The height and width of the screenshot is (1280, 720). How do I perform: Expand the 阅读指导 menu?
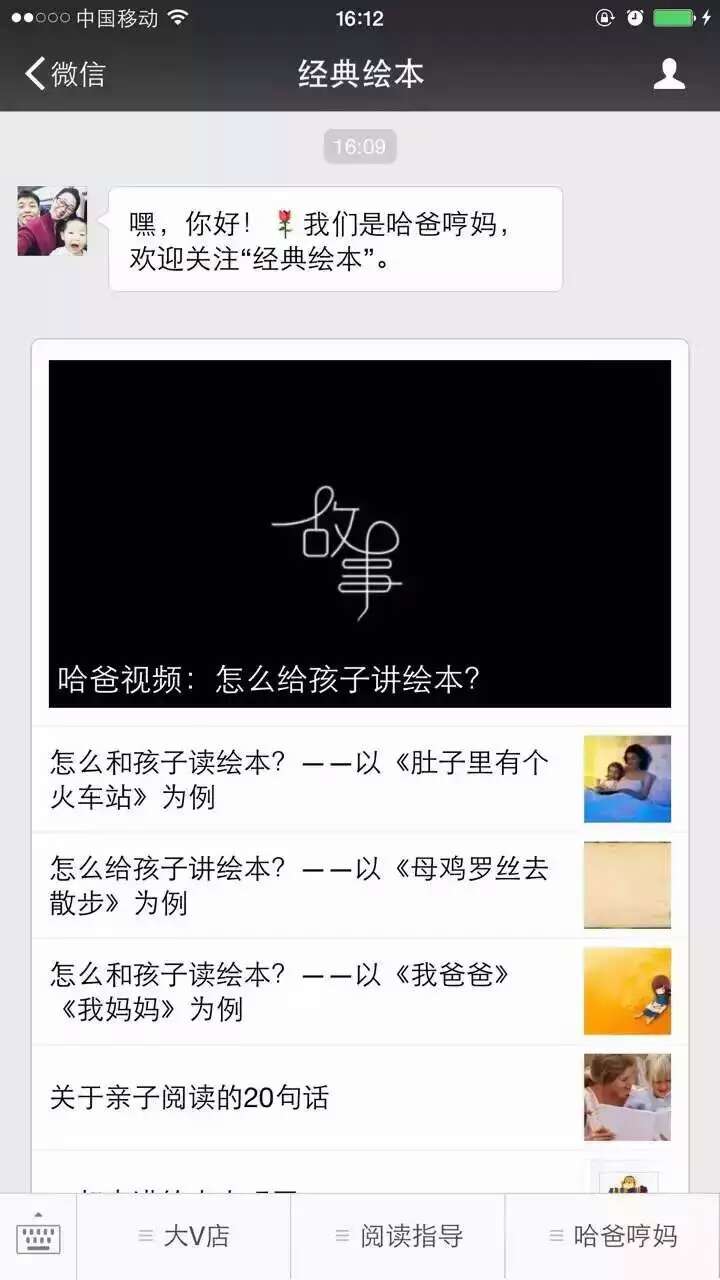tap(398, 1237)
